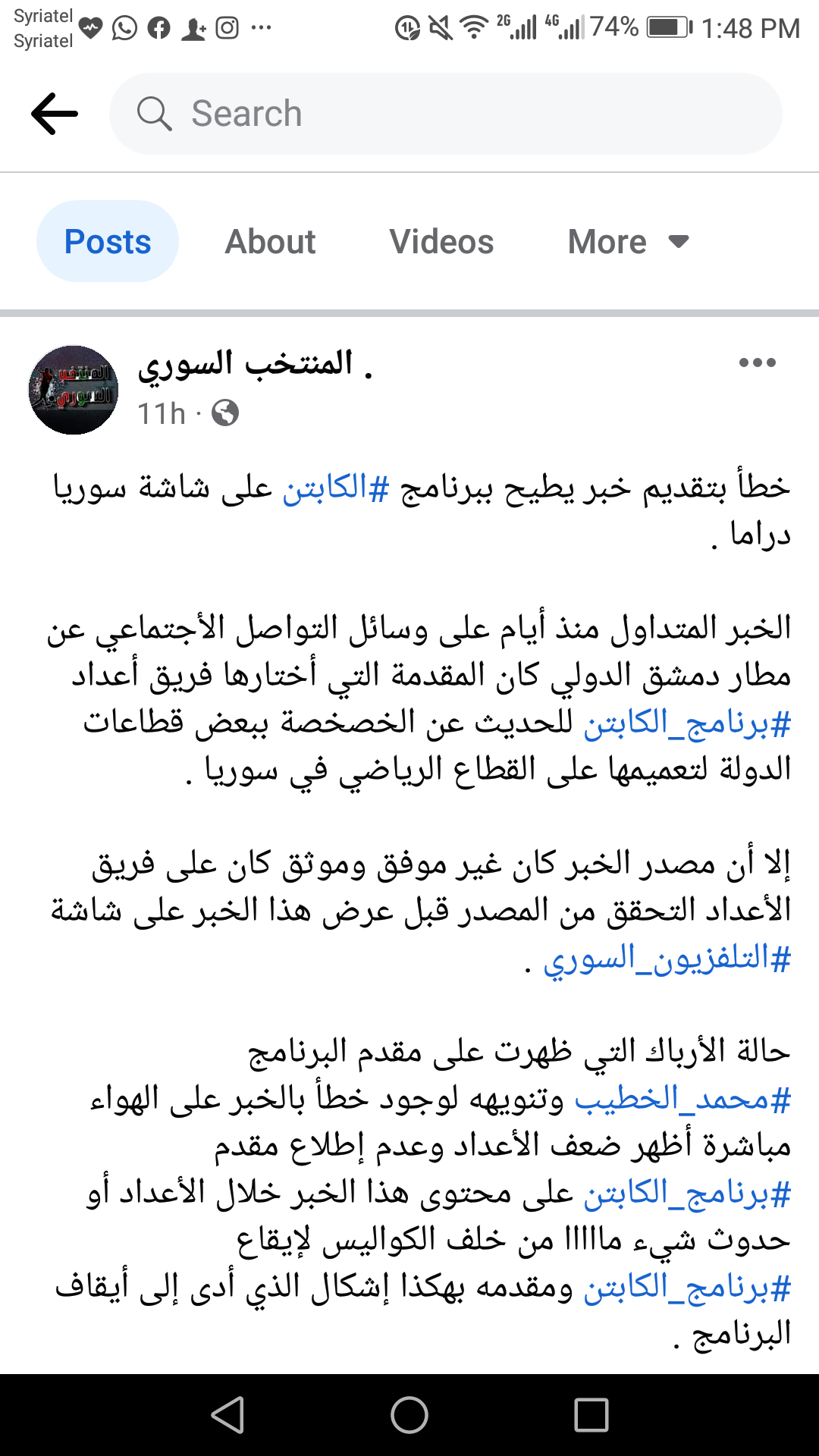
Task: Tap the system home button
Action: [409, 1415]
